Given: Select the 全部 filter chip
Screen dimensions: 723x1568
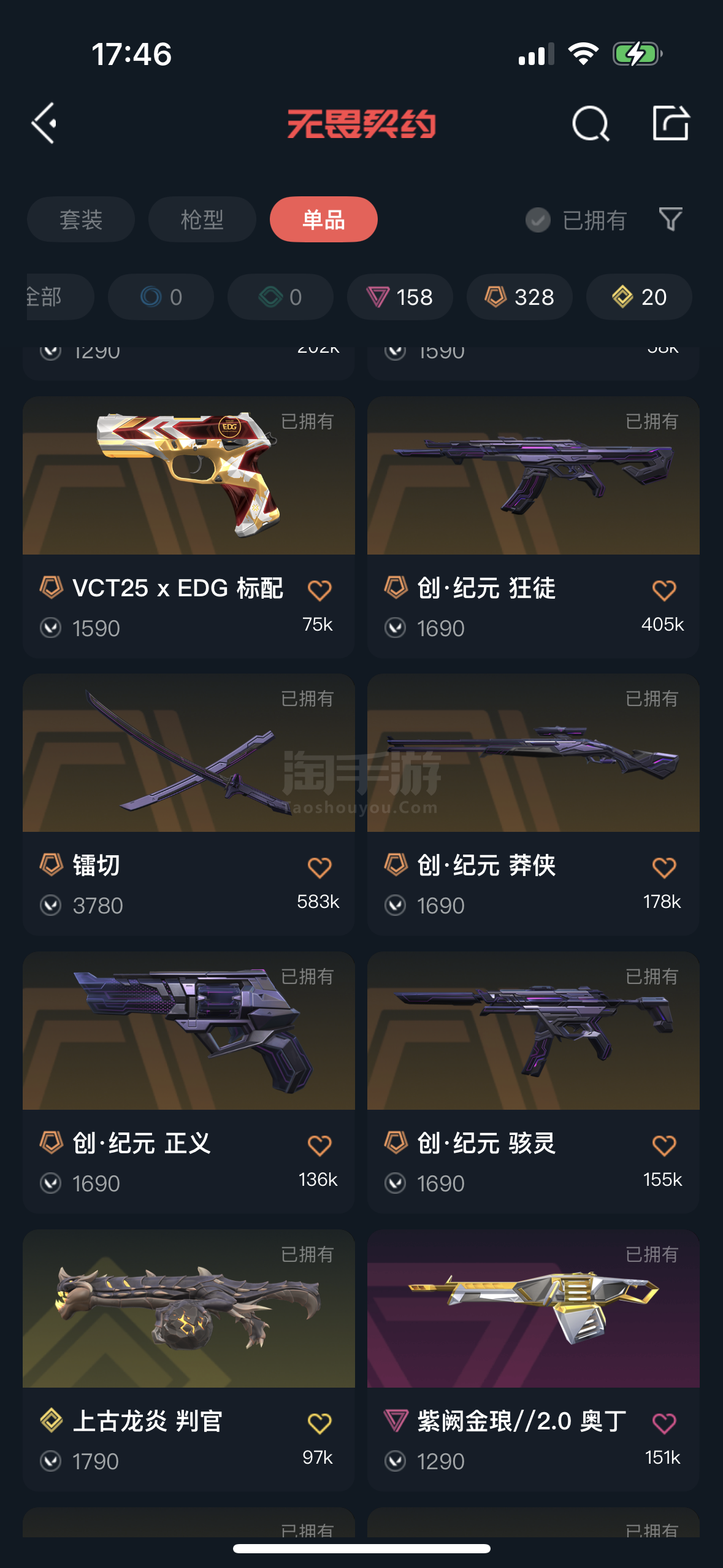Looking at the screenshot, I should click(60, 297).
